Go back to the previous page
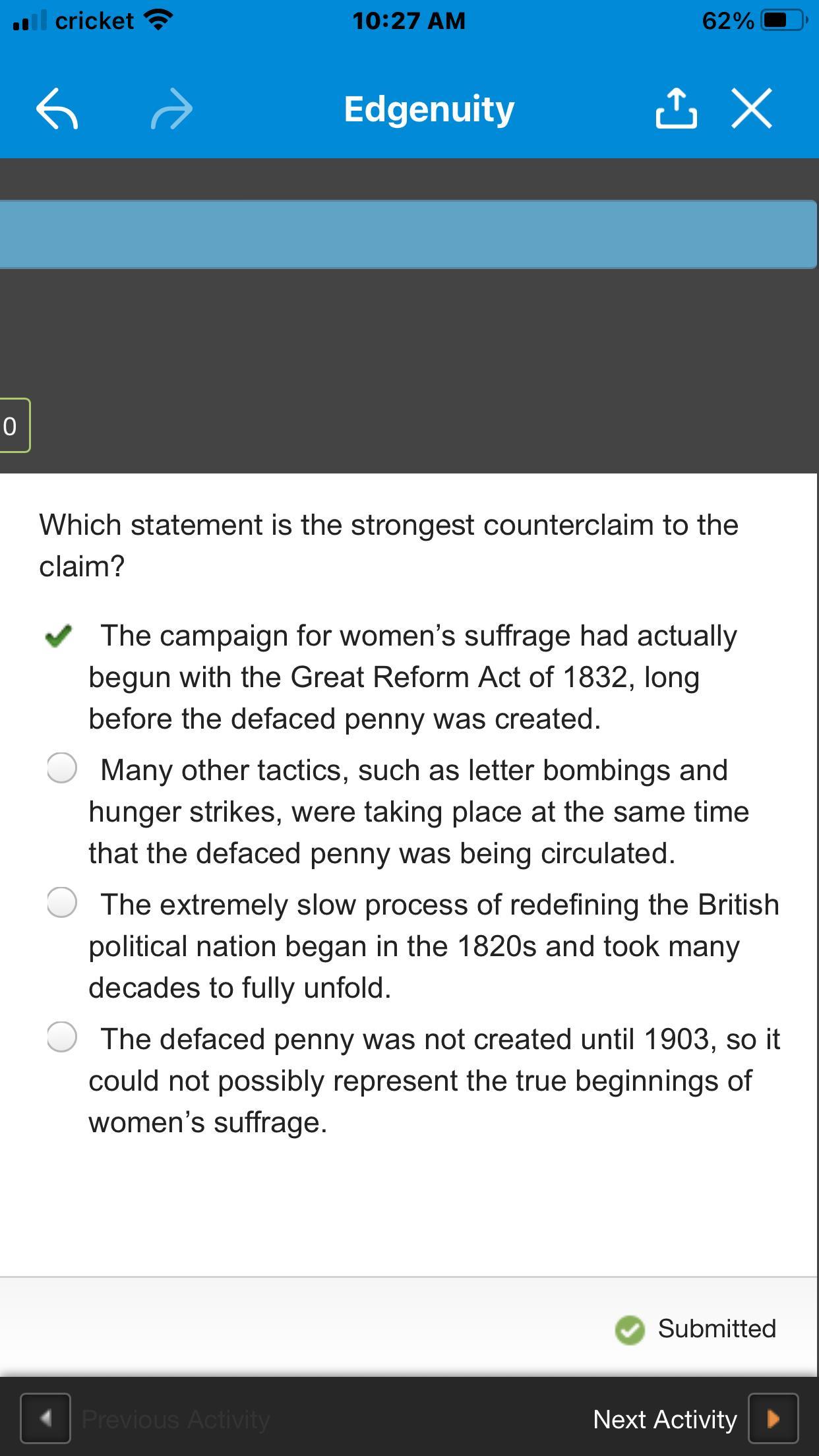 [57, 109]
